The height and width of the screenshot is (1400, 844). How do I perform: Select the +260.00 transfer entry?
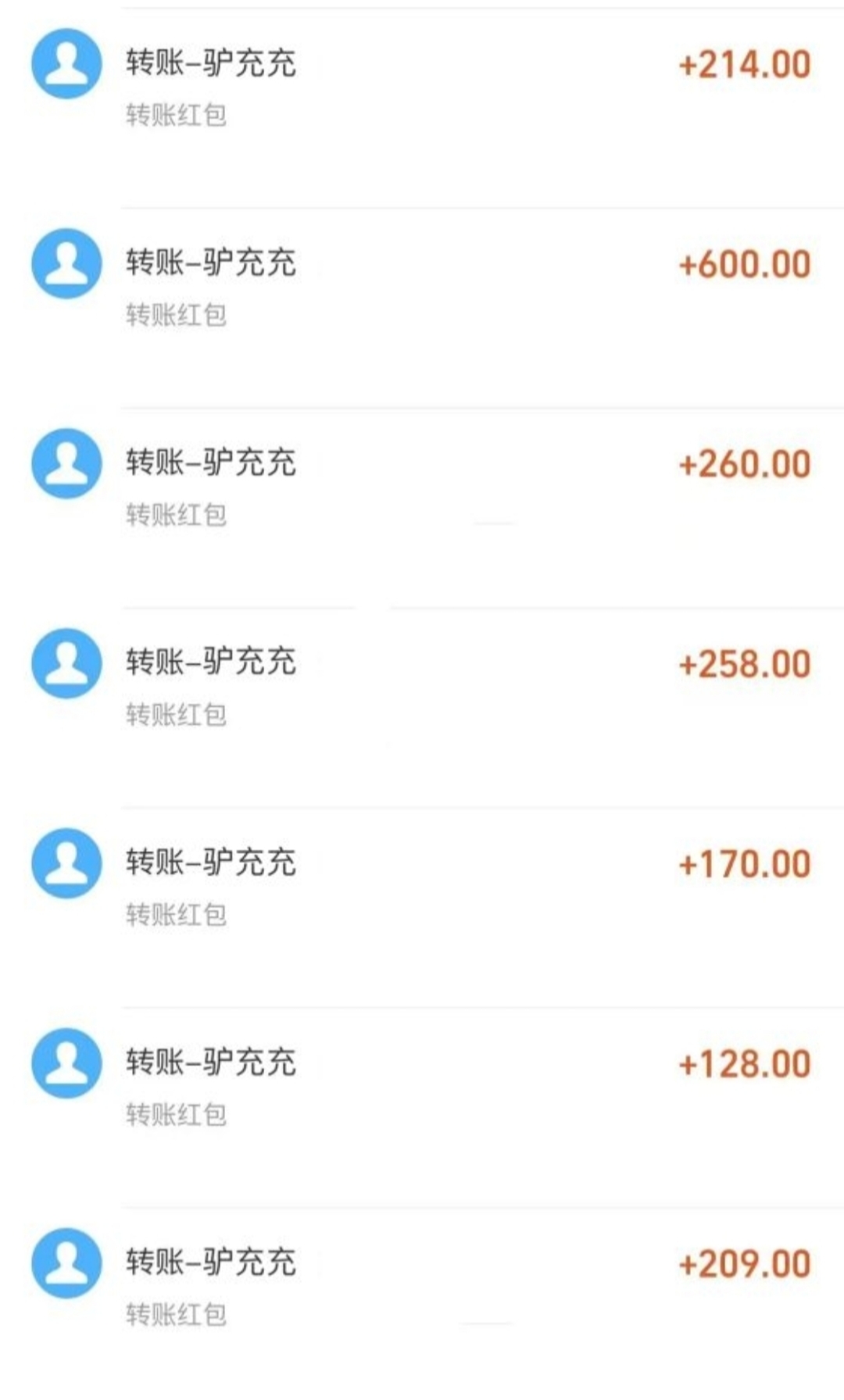click(x=422, y=487)
